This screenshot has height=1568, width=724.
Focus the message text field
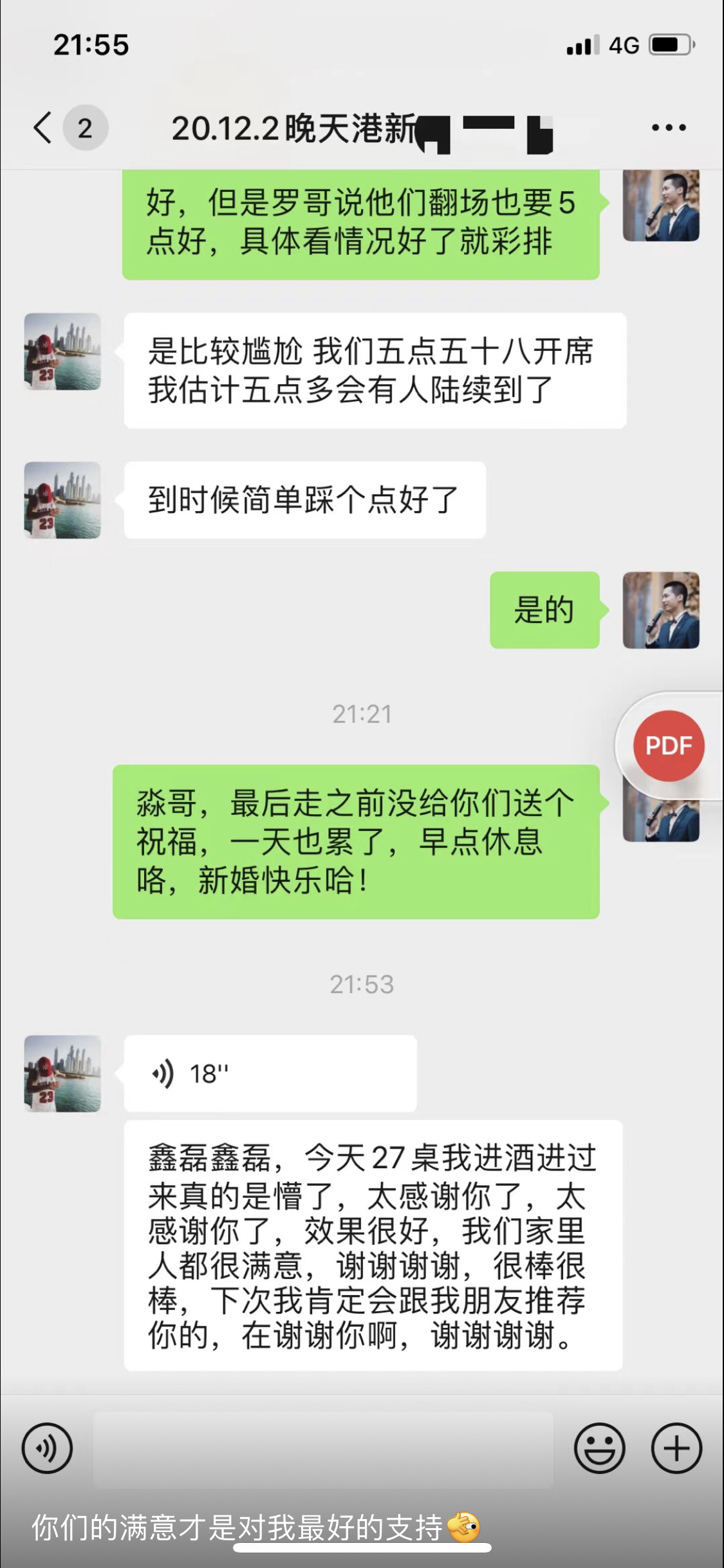coord(323,1450)
